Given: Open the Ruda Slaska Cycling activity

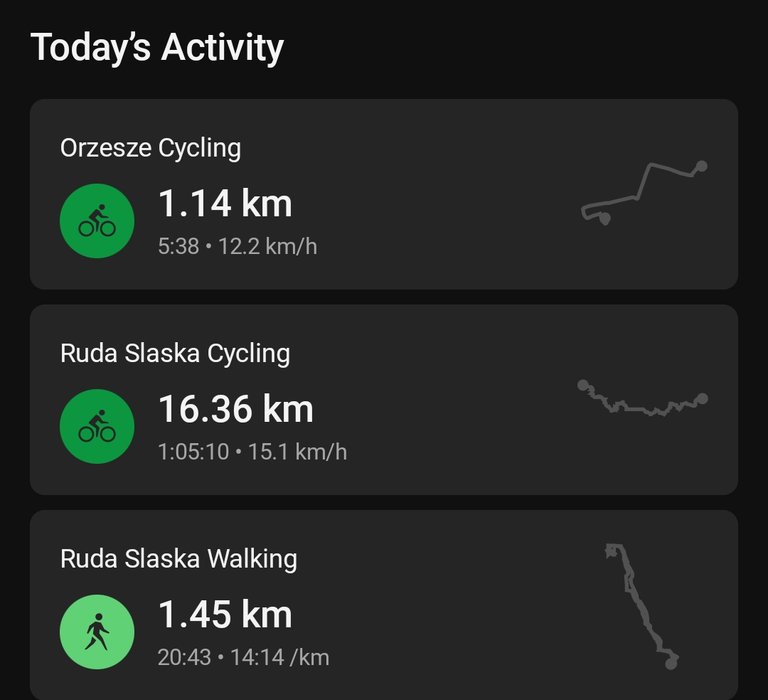Looking at the screenshot, I should click(x=383, y=400).
